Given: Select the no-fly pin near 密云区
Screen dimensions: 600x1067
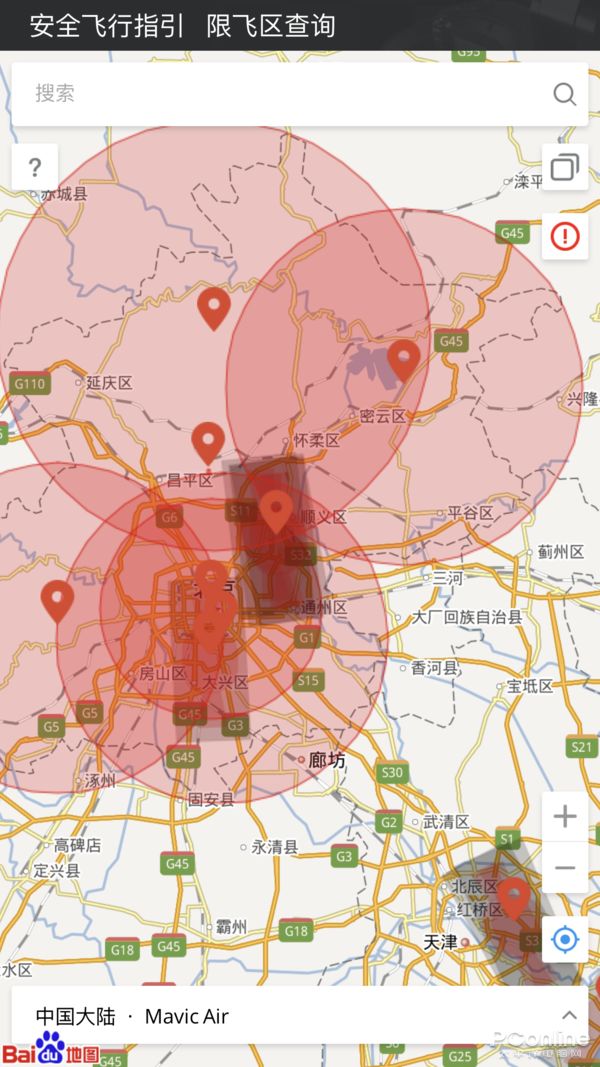Looking at the screenshot, I should point(403,358).
